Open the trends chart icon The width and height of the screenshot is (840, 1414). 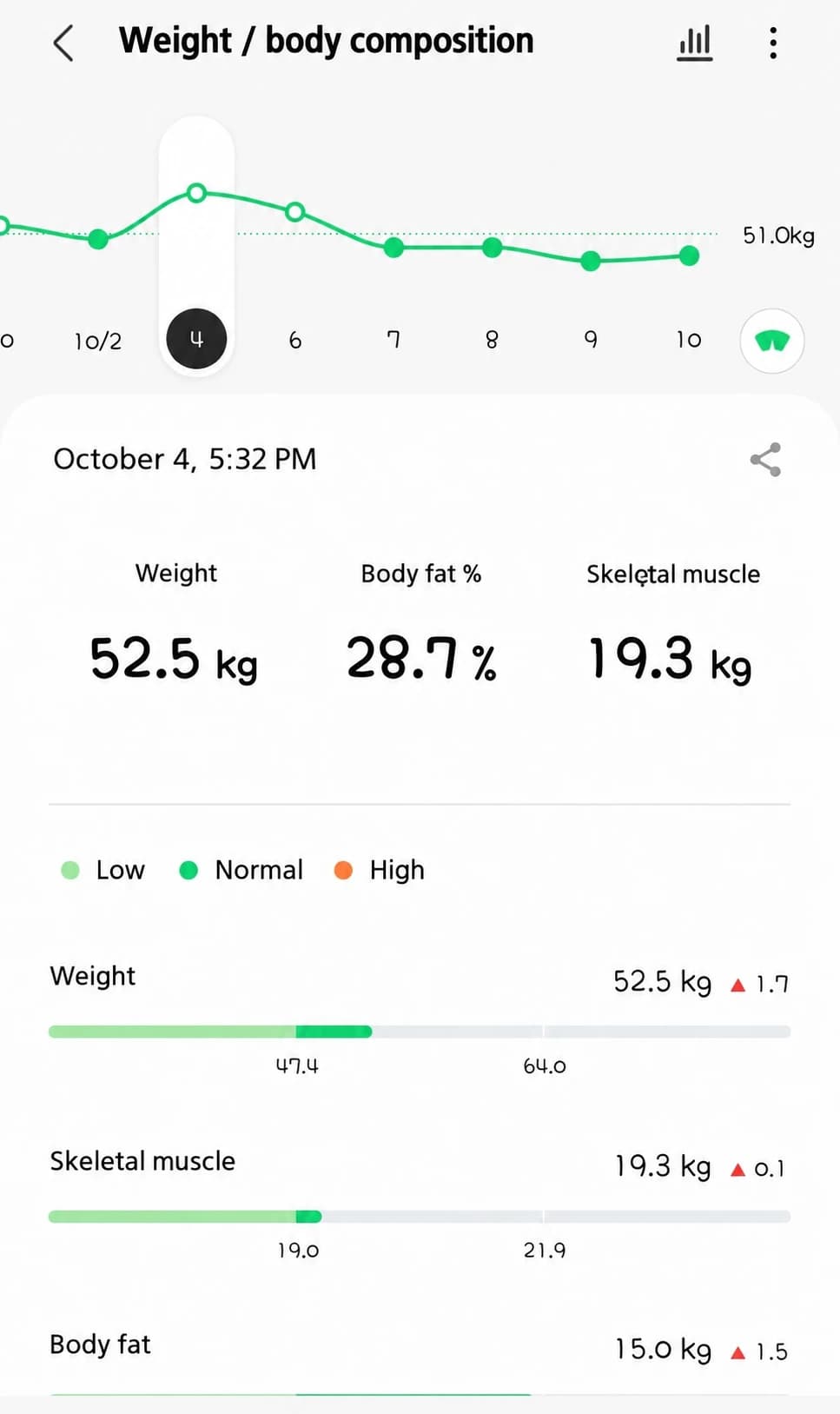point(694,43)
